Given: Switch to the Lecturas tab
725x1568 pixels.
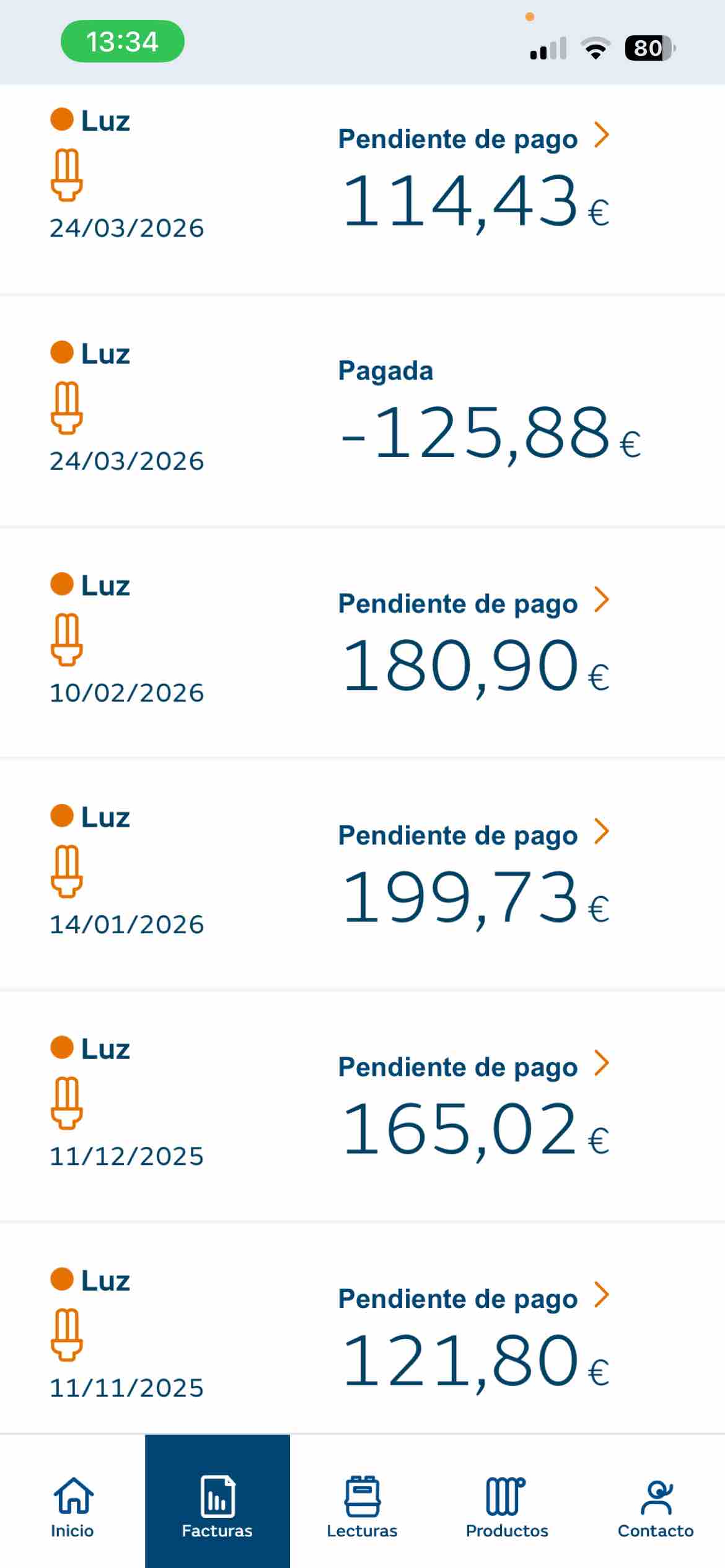Looking at the screenshot, I should 362,1506.
